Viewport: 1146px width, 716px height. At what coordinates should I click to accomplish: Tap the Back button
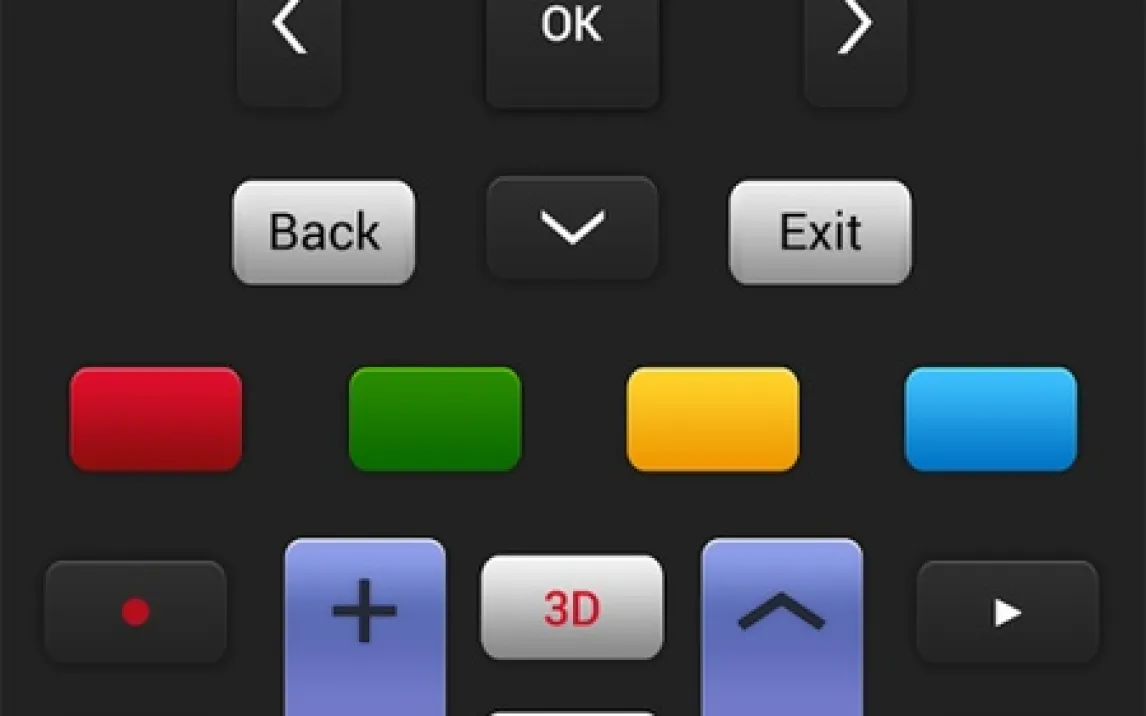(x=324, y=232)
